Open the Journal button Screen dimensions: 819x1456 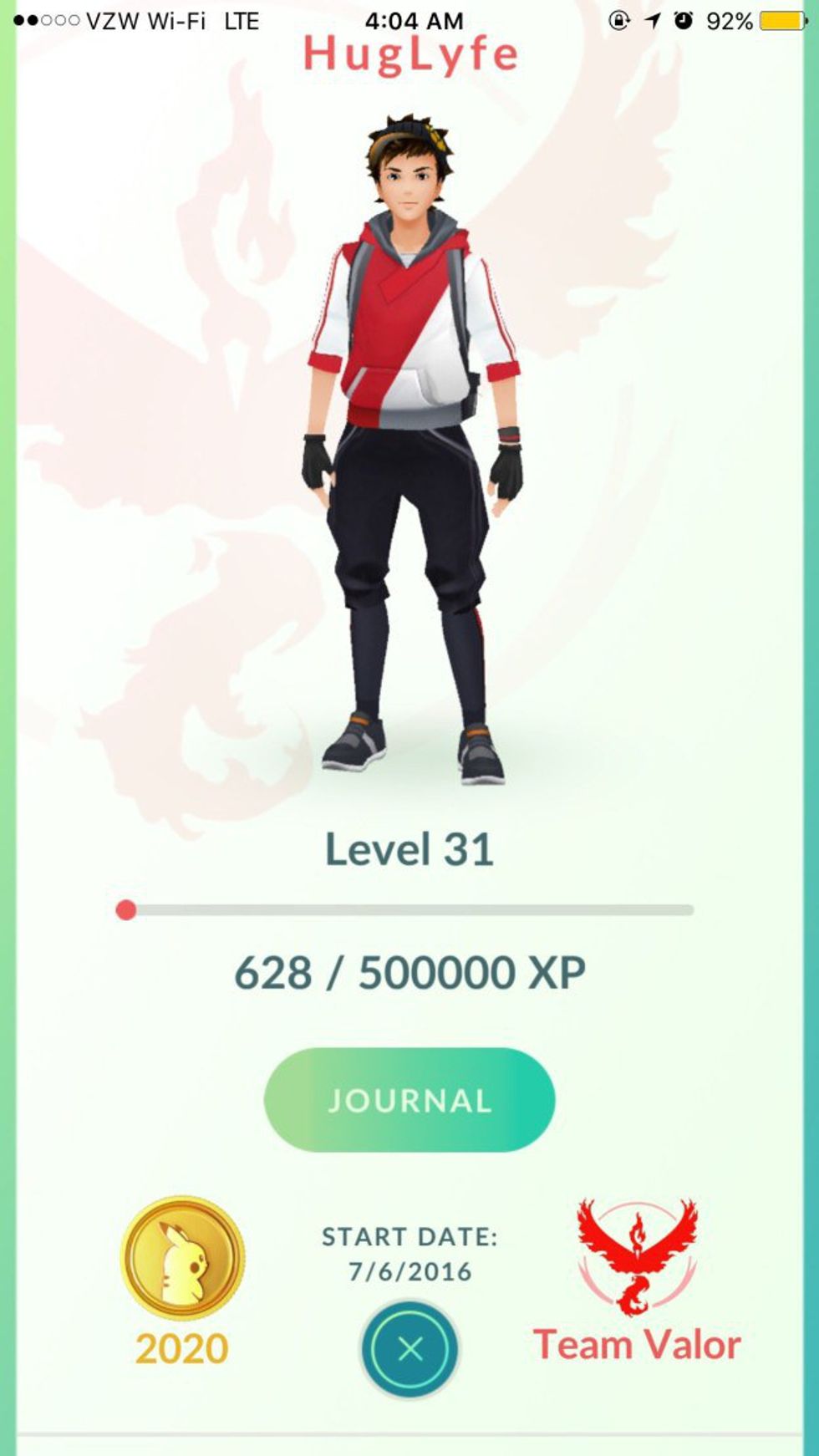pyautogui.click(x=409, y=1100)
